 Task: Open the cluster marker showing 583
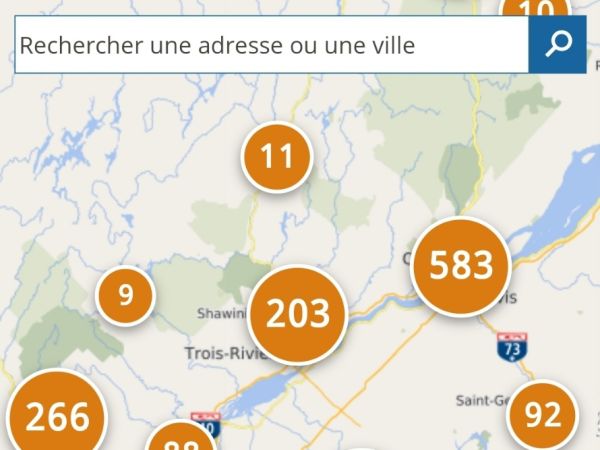click(x=461, y=266)
